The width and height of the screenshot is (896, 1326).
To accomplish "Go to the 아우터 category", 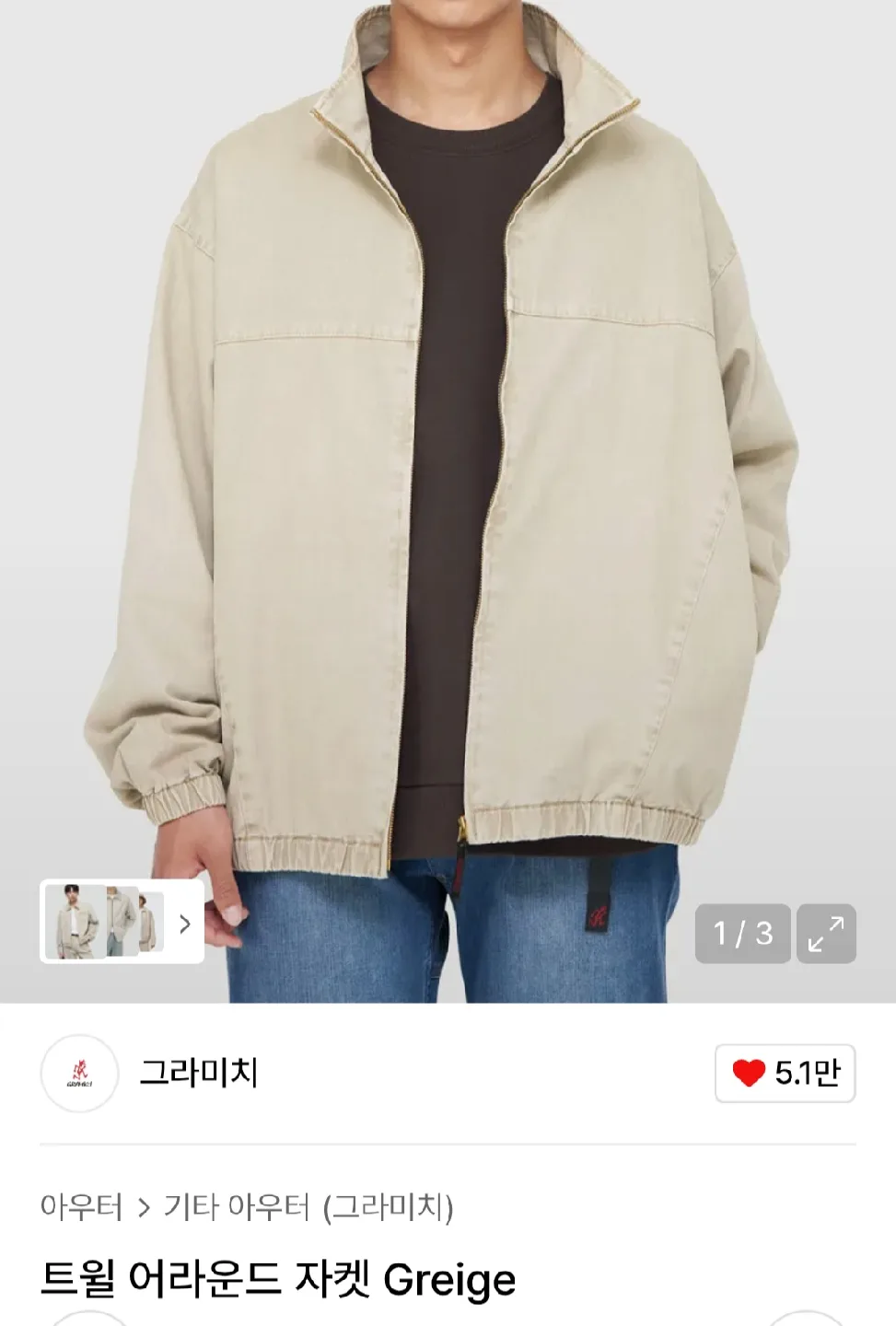I will (x=81, y=1206).
